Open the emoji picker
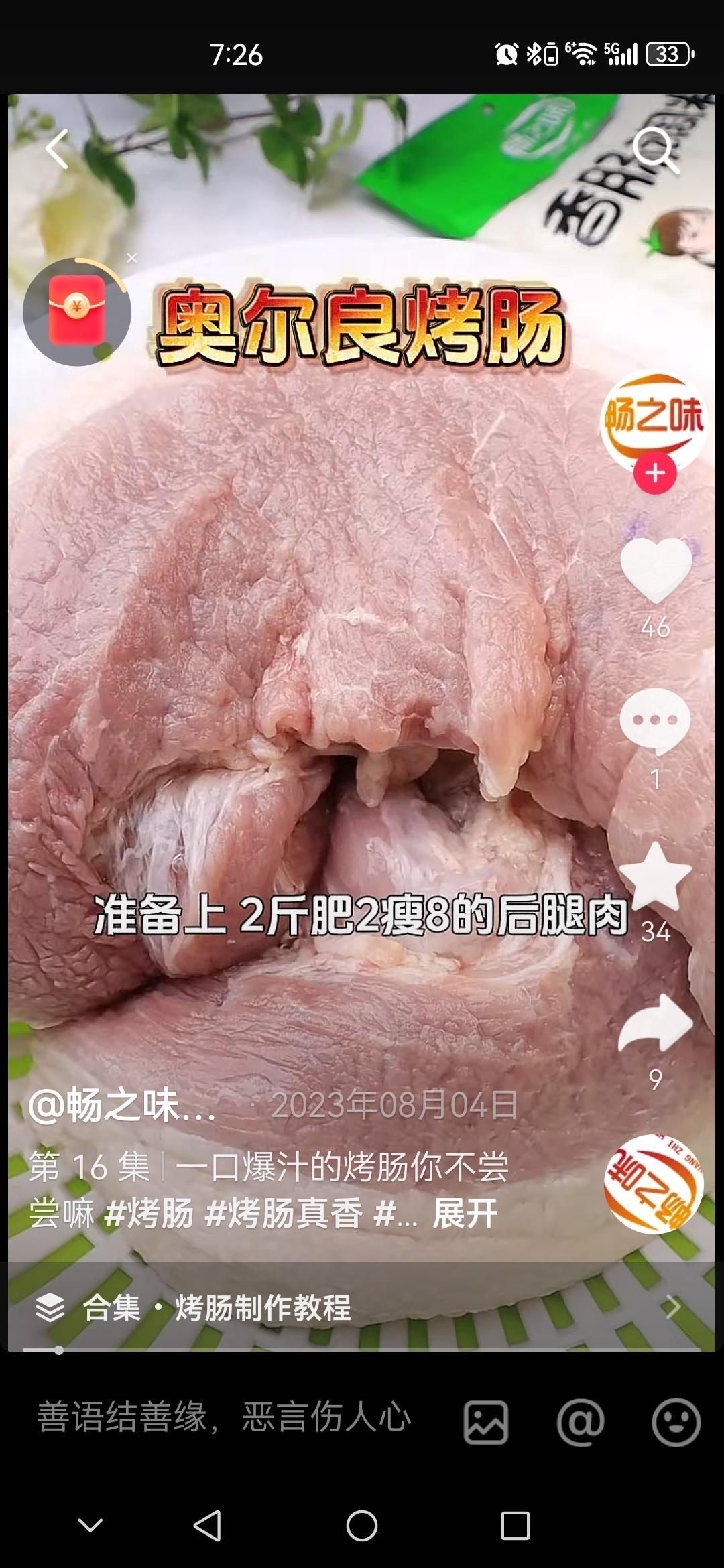Image resolution: width=724 pixels, height=1568 pixels. (676, 1421)
